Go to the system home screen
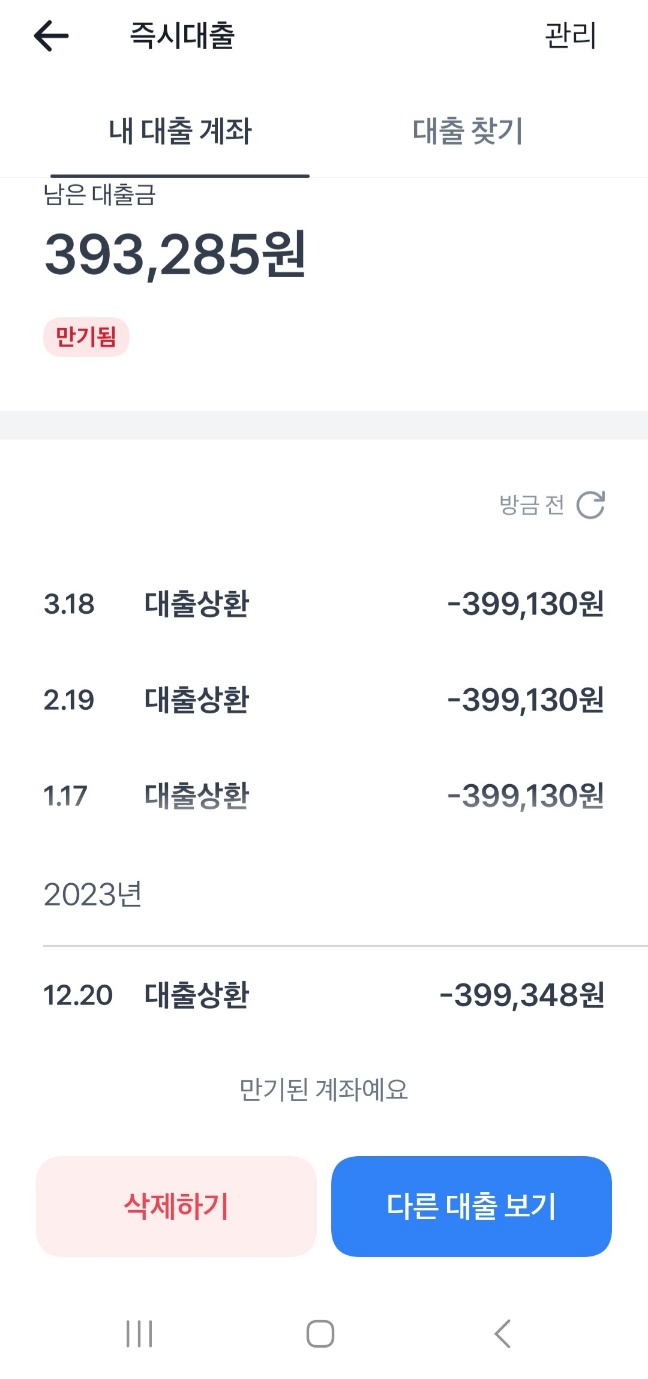648x1379 pixels. point(320,1333)
